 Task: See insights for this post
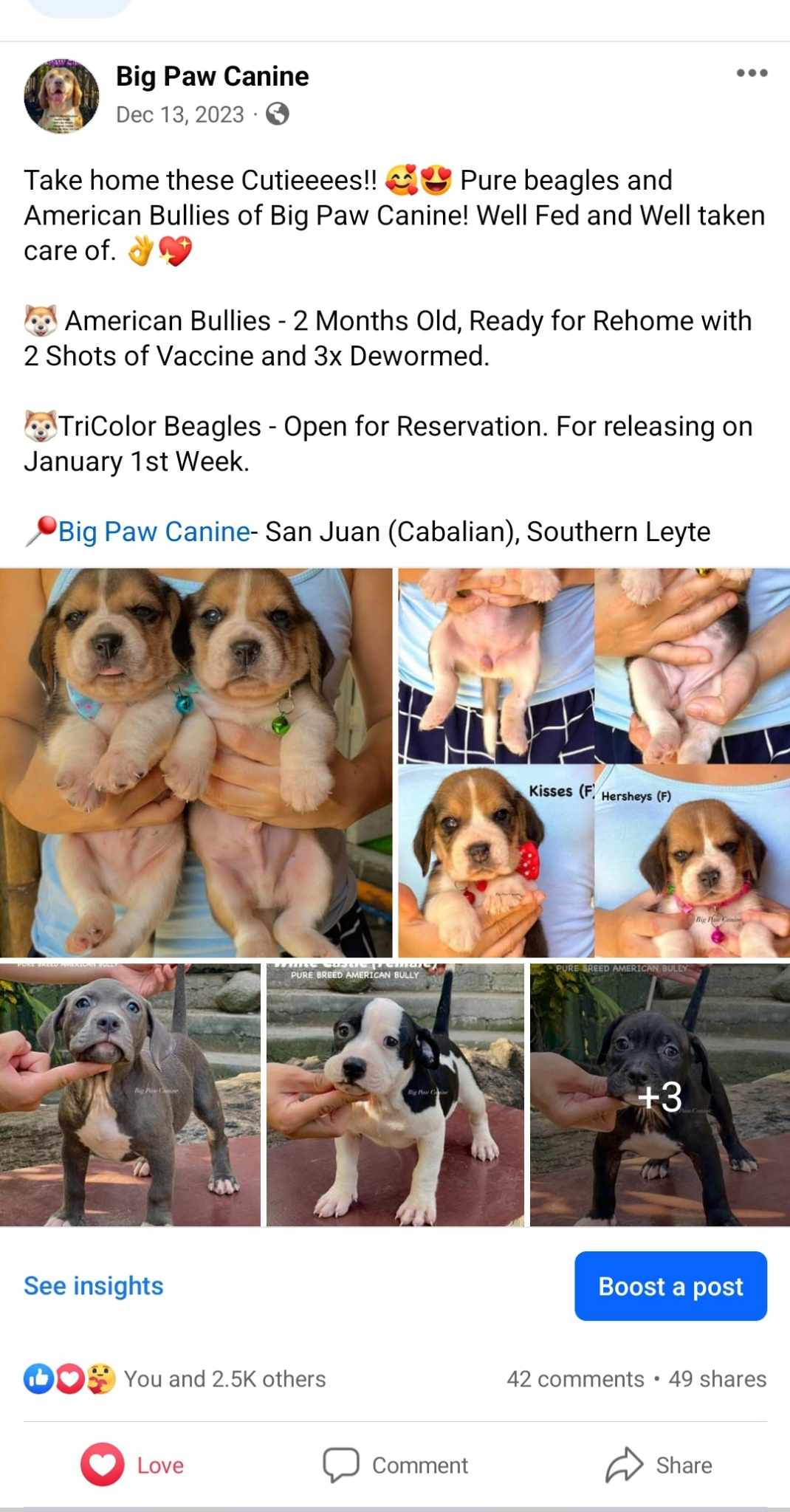coord(94,1286)
